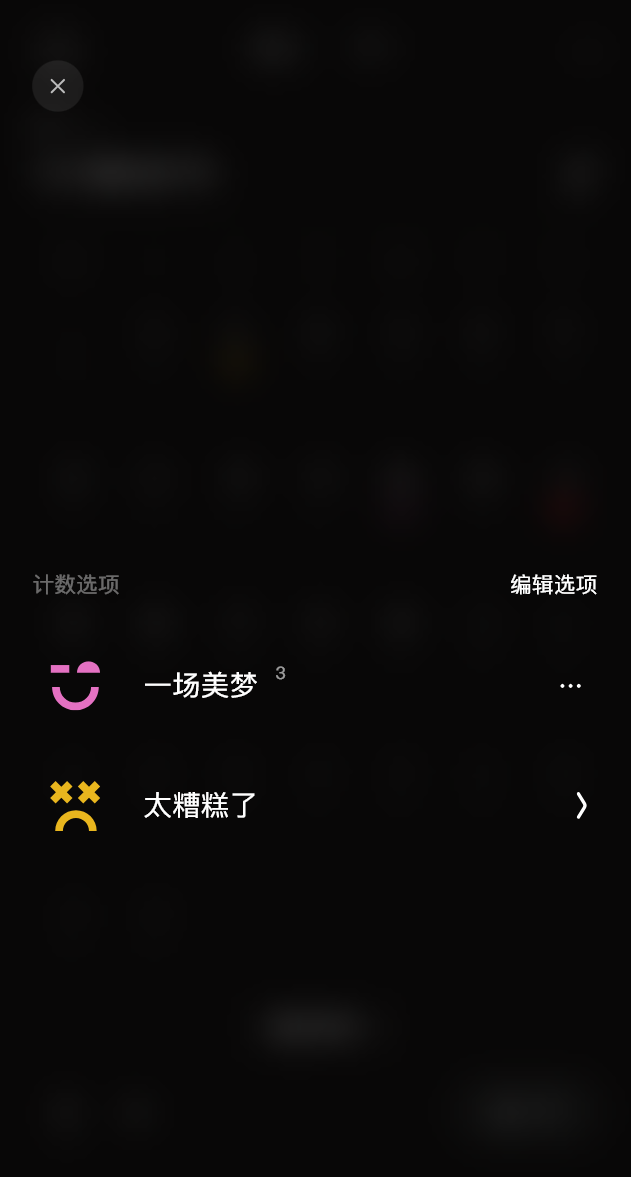The width and height of the screenshot is (631, 1177).
Task: Open the three-dot menu for 一场美梦
Action: pos(570,686)
